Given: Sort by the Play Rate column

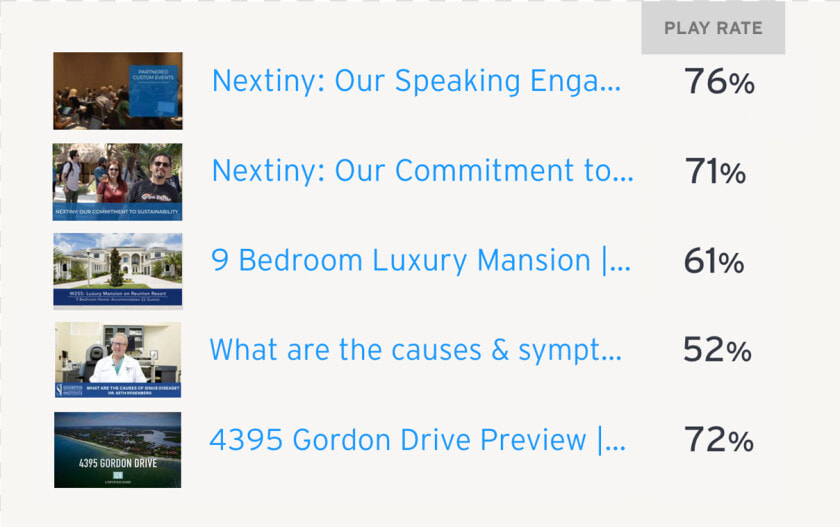Looking at the screenshot, I should click(x=713, y=28).
